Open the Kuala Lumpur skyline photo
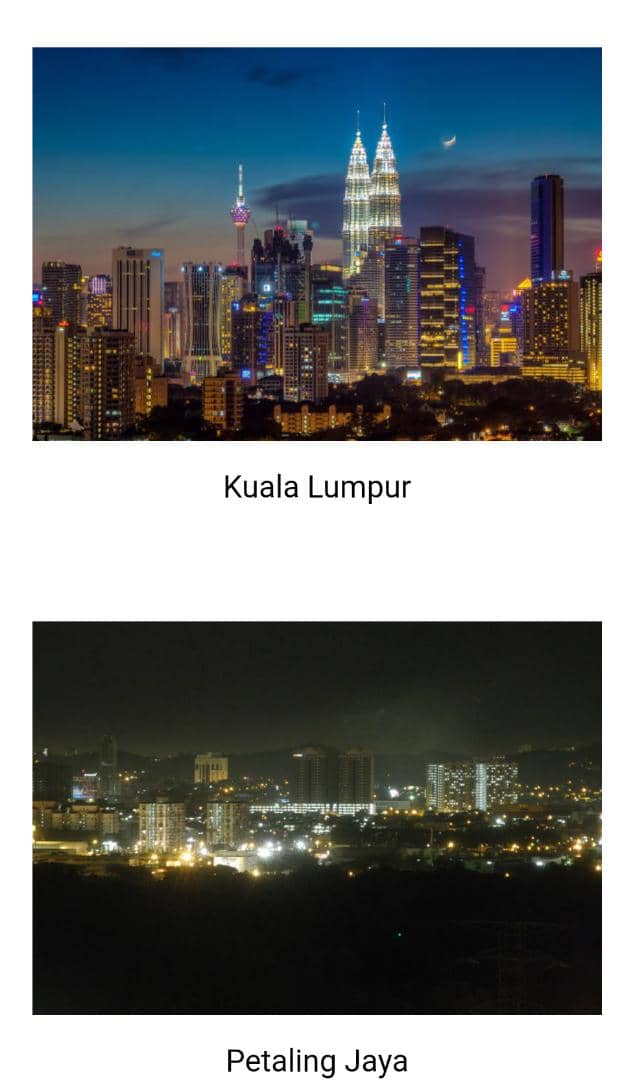Screen dimensions: 633x1080 coord(317,244)
